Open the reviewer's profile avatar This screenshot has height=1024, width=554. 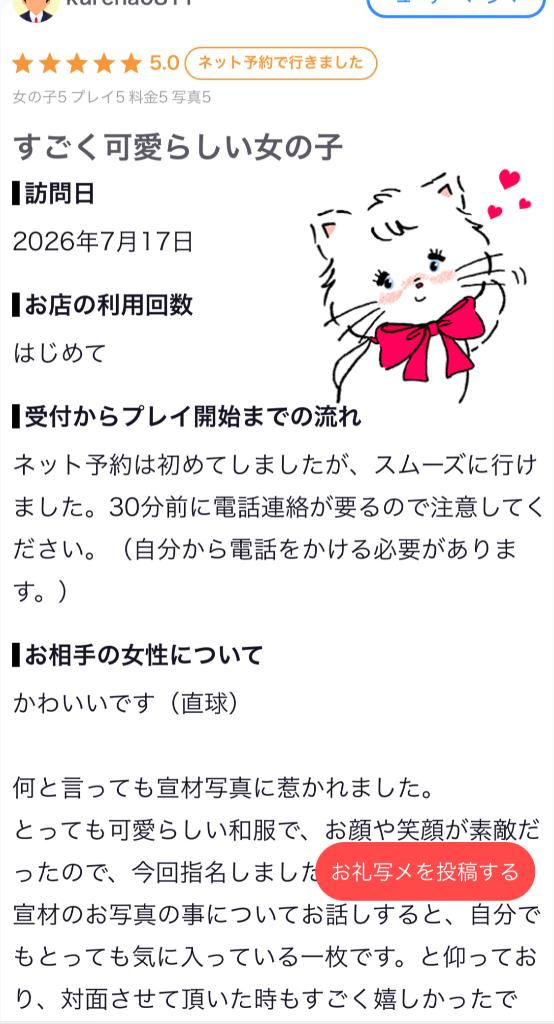36,9
